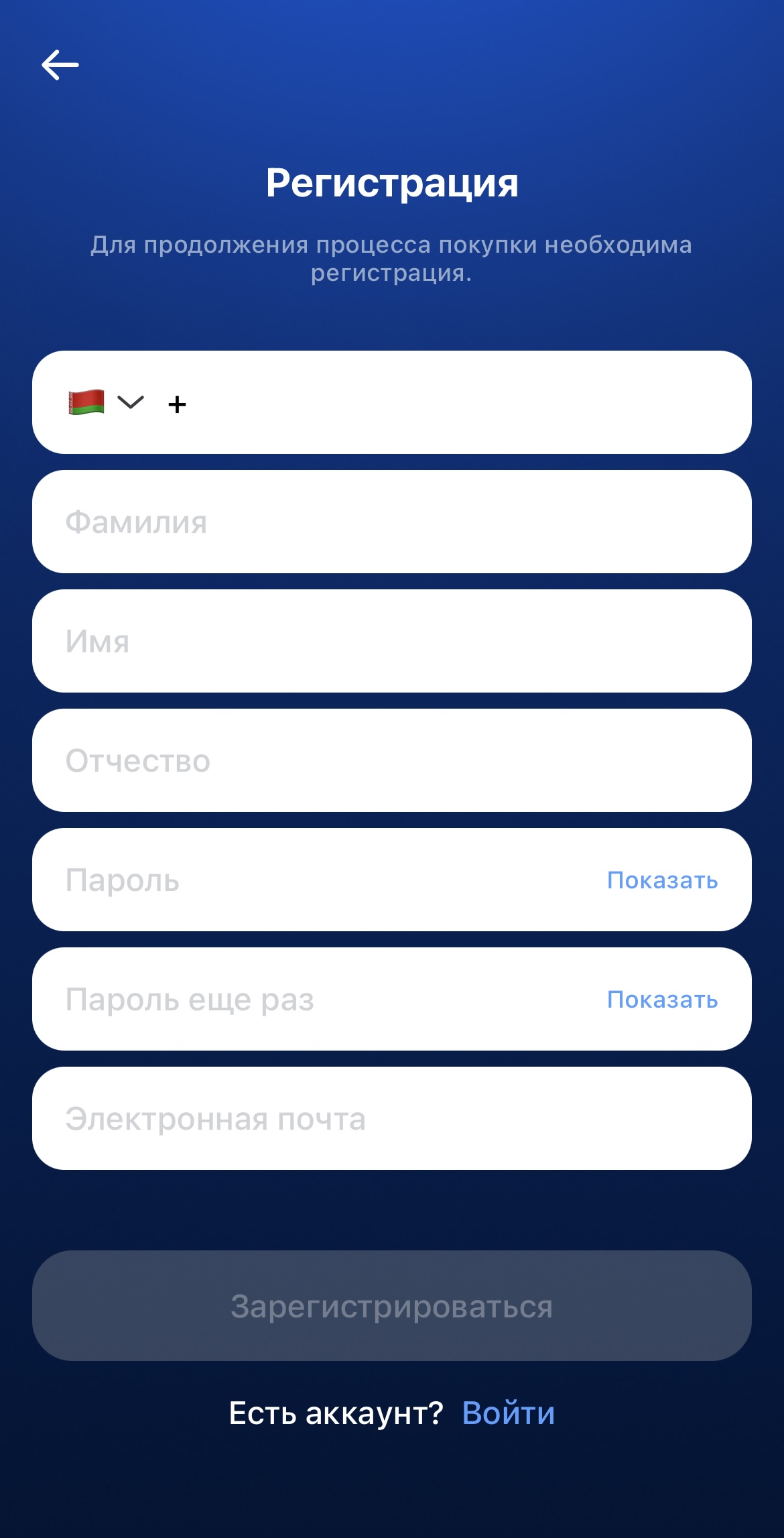Screen dimensions: 784x1538
Task: Tap the Отчество field
Action: pos(391,760)
